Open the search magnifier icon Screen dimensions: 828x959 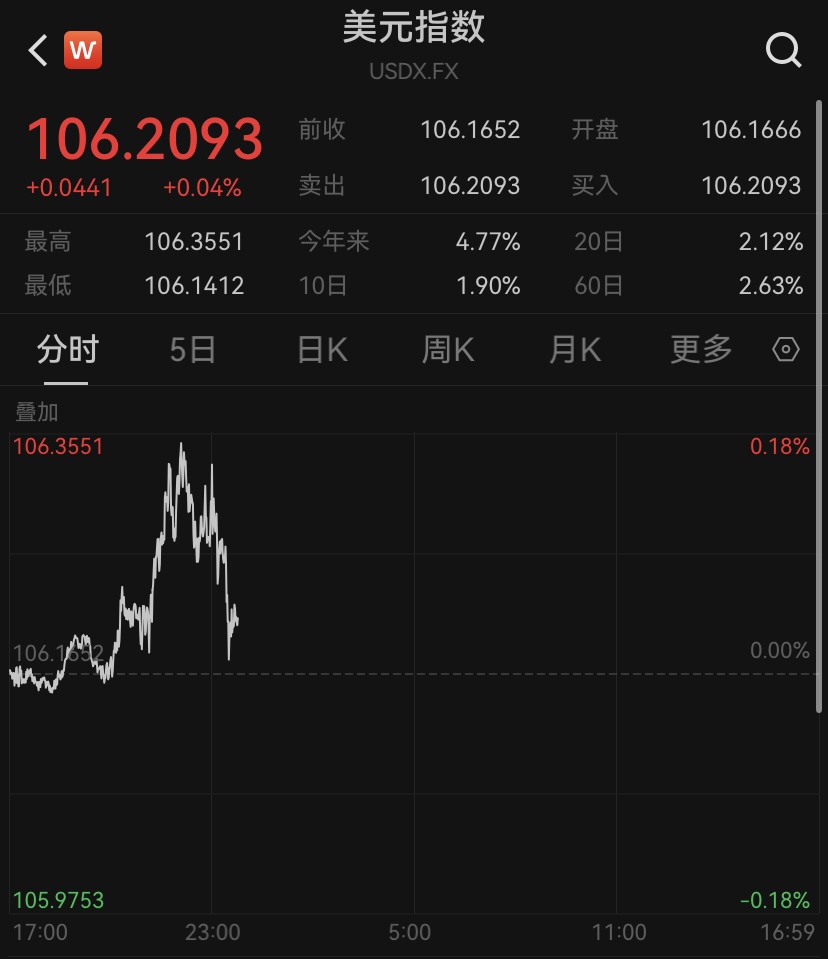tap(783, 49)
